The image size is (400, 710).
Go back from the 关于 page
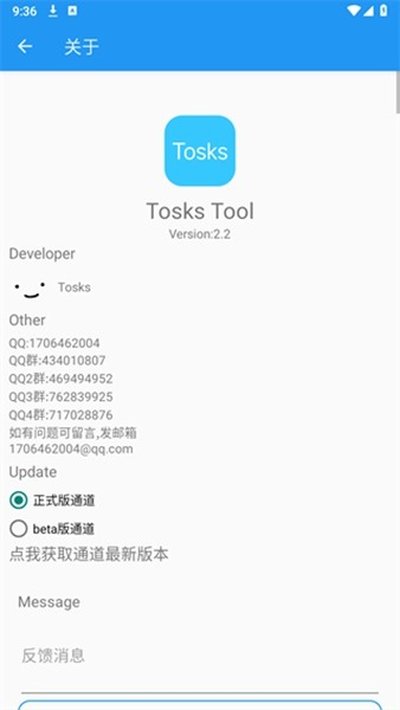pos(25,46)
